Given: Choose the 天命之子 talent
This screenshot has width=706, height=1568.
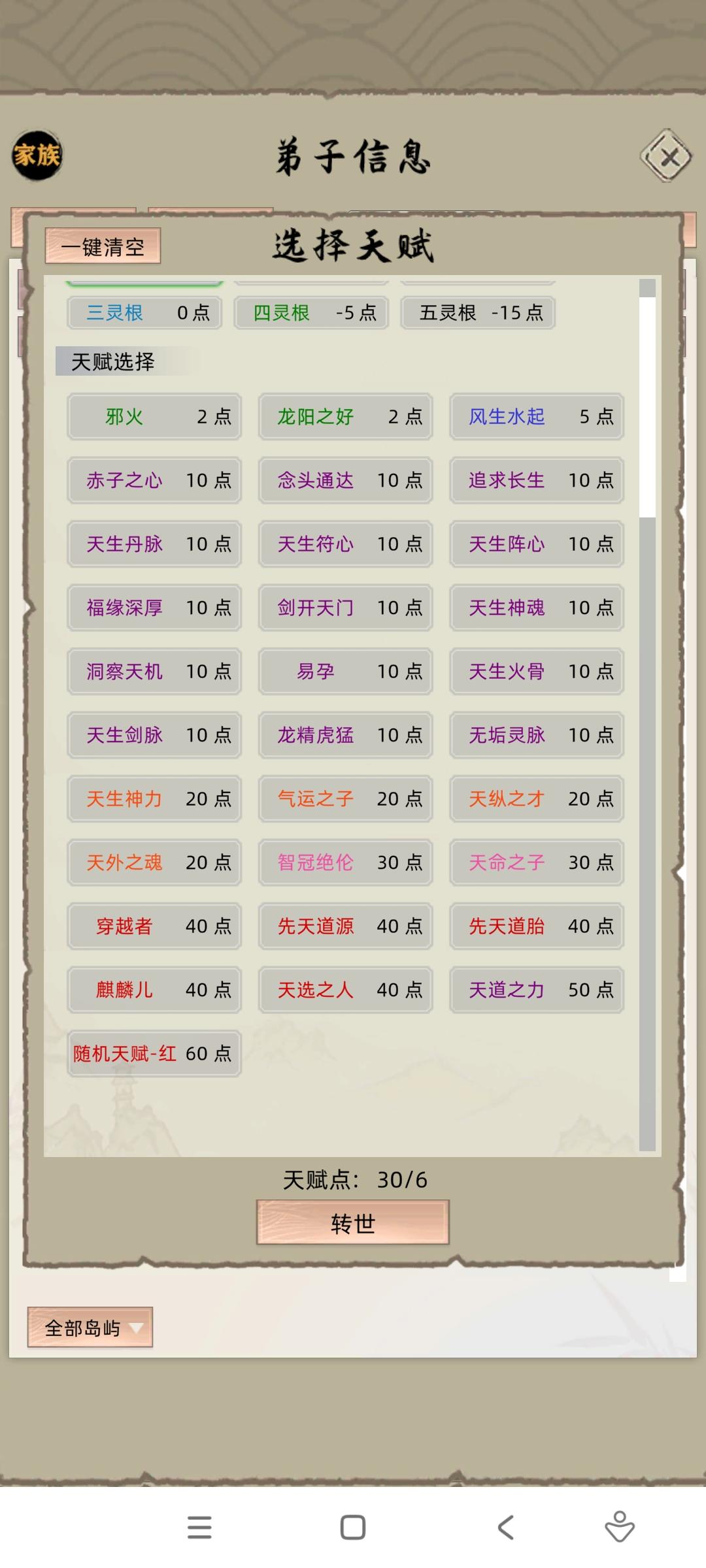Looking at the screenshot, I should 536,862.
